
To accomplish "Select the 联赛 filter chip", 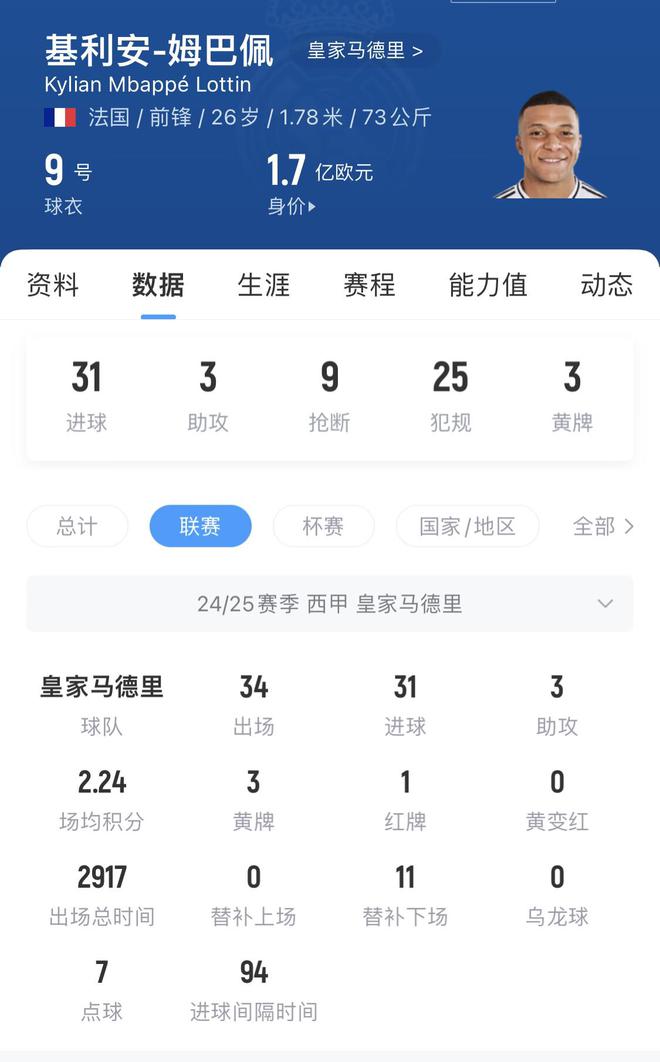I will click(x=200, y=526).
